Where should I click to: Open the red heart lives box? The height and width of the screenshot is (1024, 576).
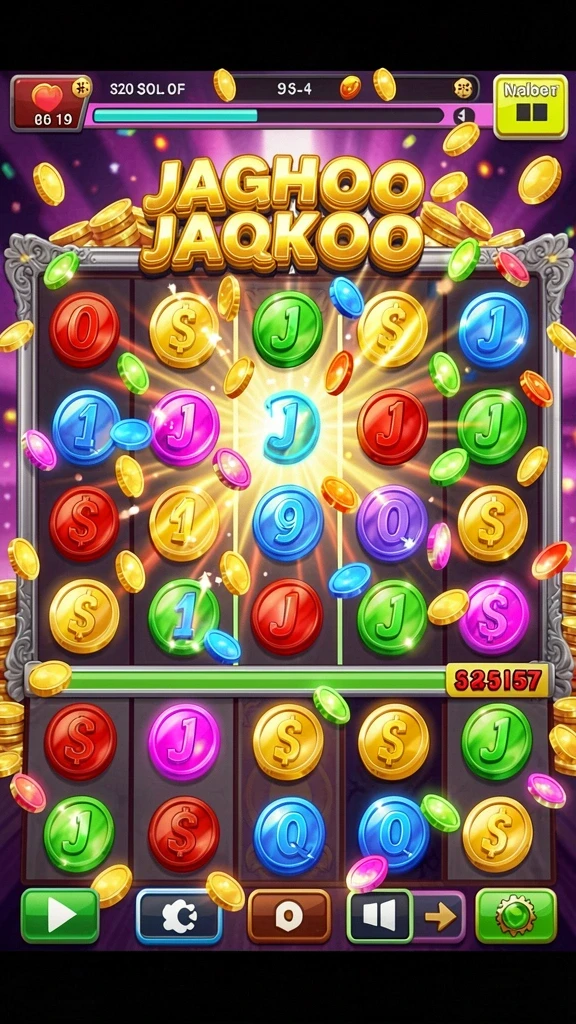(51, 104)
